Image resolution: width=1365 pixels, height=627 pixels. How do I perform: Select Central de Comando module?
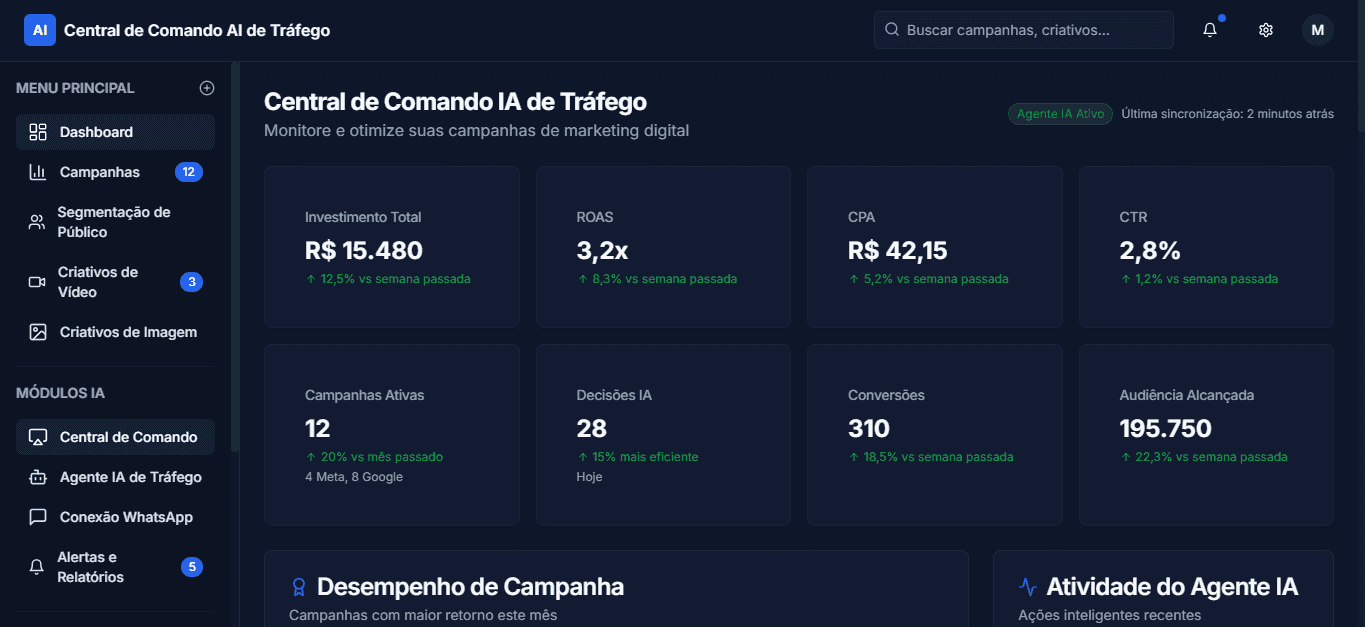[x=115, y=437]
